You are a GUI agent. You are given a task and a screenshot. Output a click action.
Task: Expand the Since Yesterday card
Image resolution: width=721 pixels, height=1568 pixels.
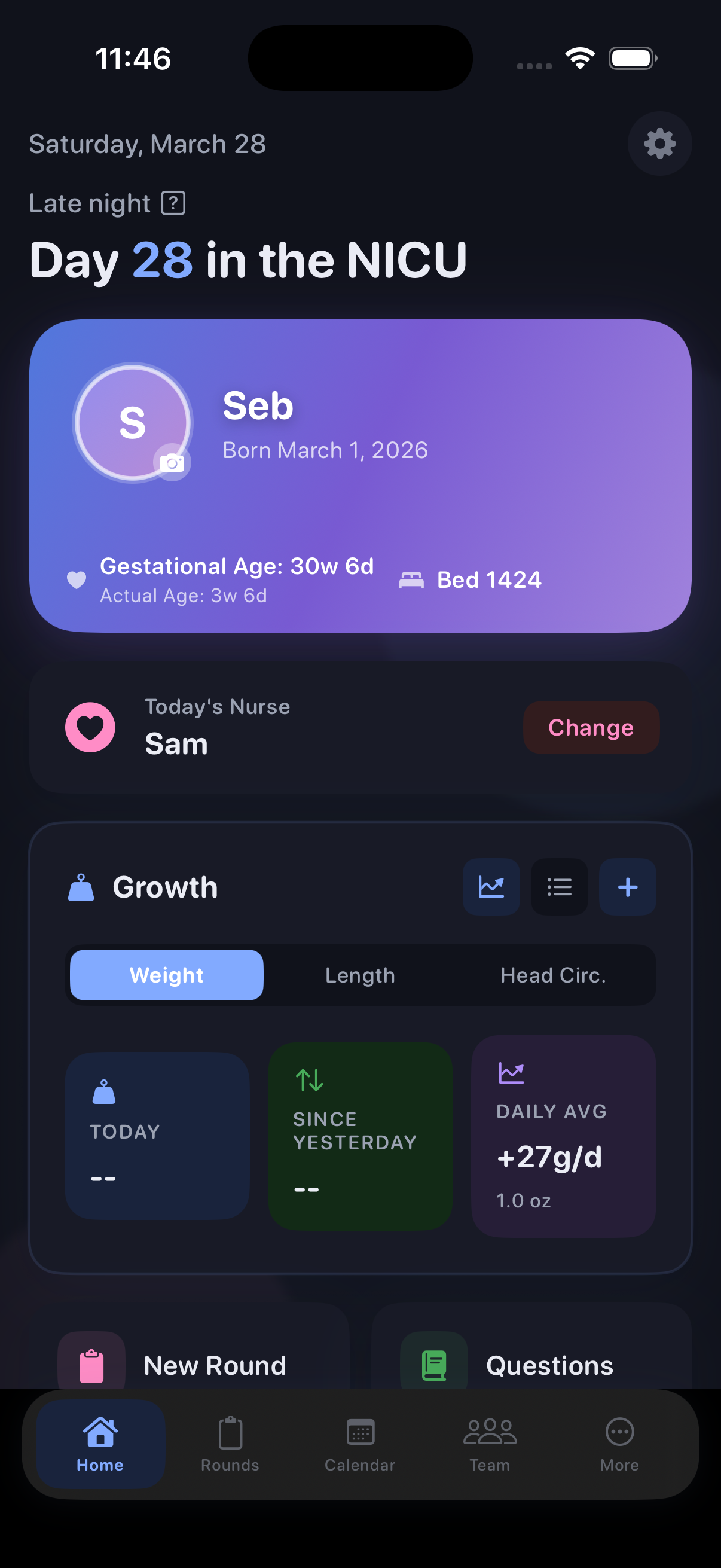360,1133
